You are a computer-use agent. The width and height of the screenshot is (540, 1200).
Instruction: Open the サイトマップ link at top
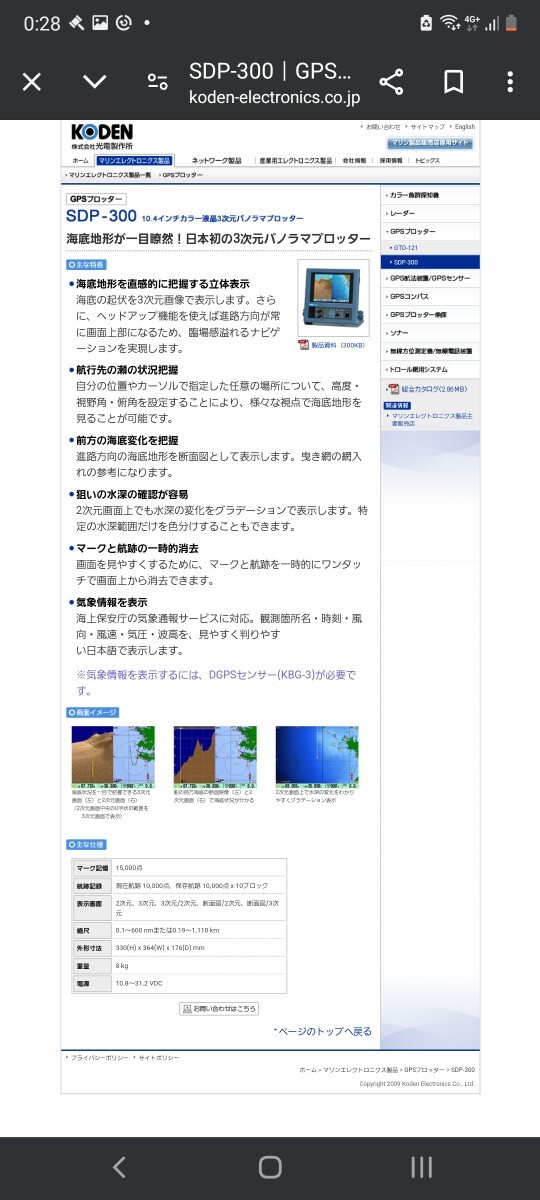(x=426, y=127)
